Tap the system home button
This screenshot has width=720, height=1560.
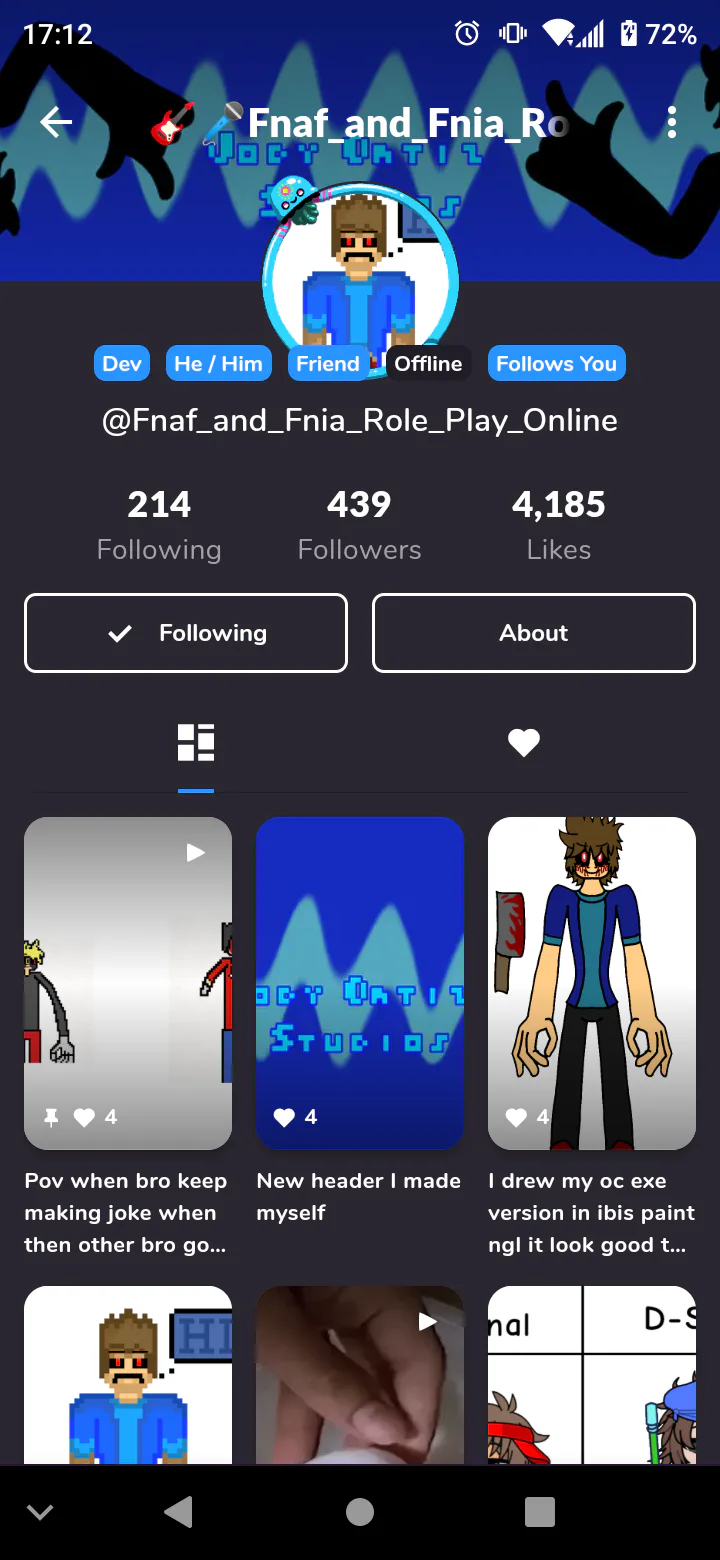coord(360,1512)
